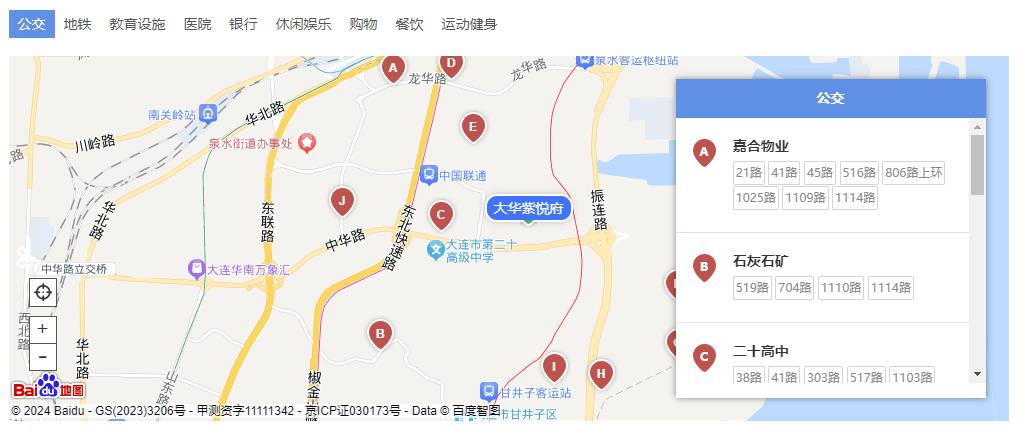Tap map marker E on the map

pyautogui.click(x=473, y=126)
